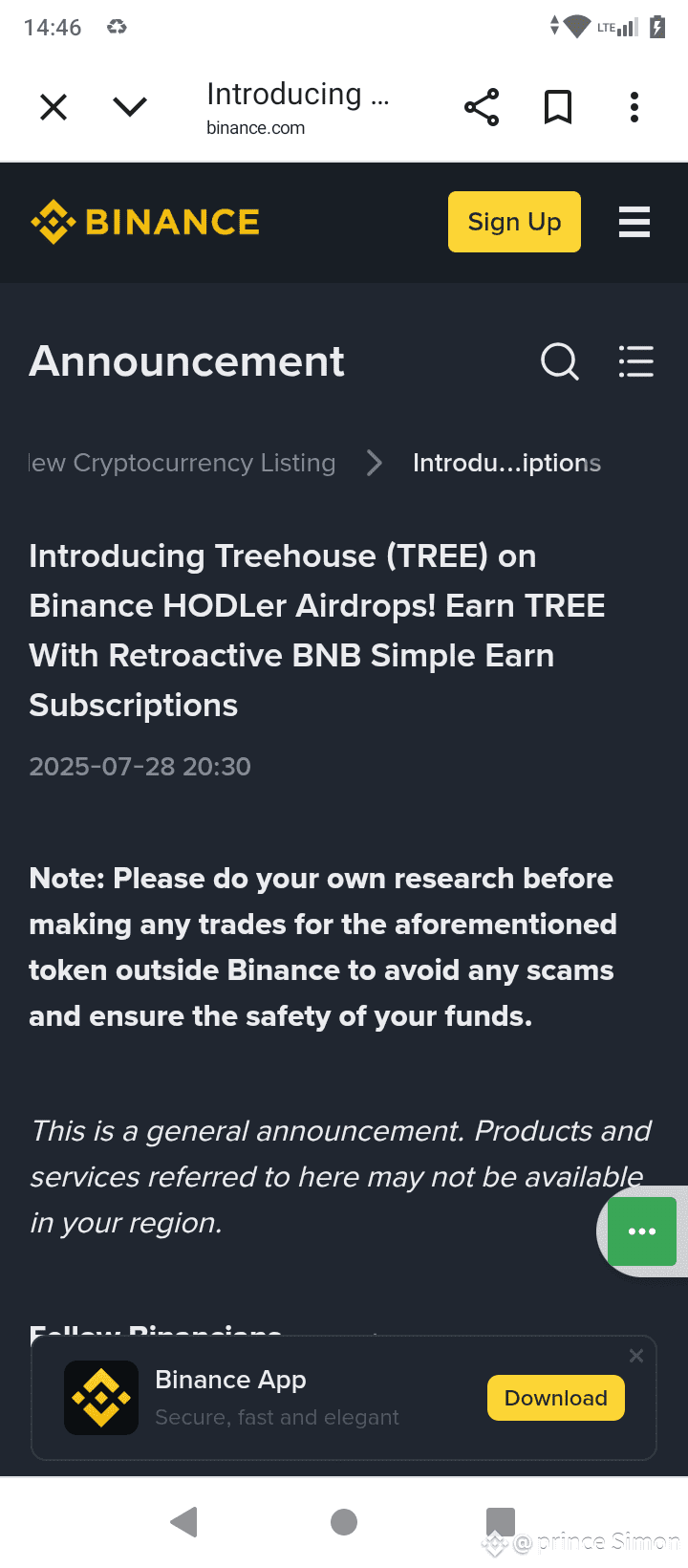Open the announcement list icon
This screenshot has width=688, height=1568.
pyautogui.click(x=636, y=362)
